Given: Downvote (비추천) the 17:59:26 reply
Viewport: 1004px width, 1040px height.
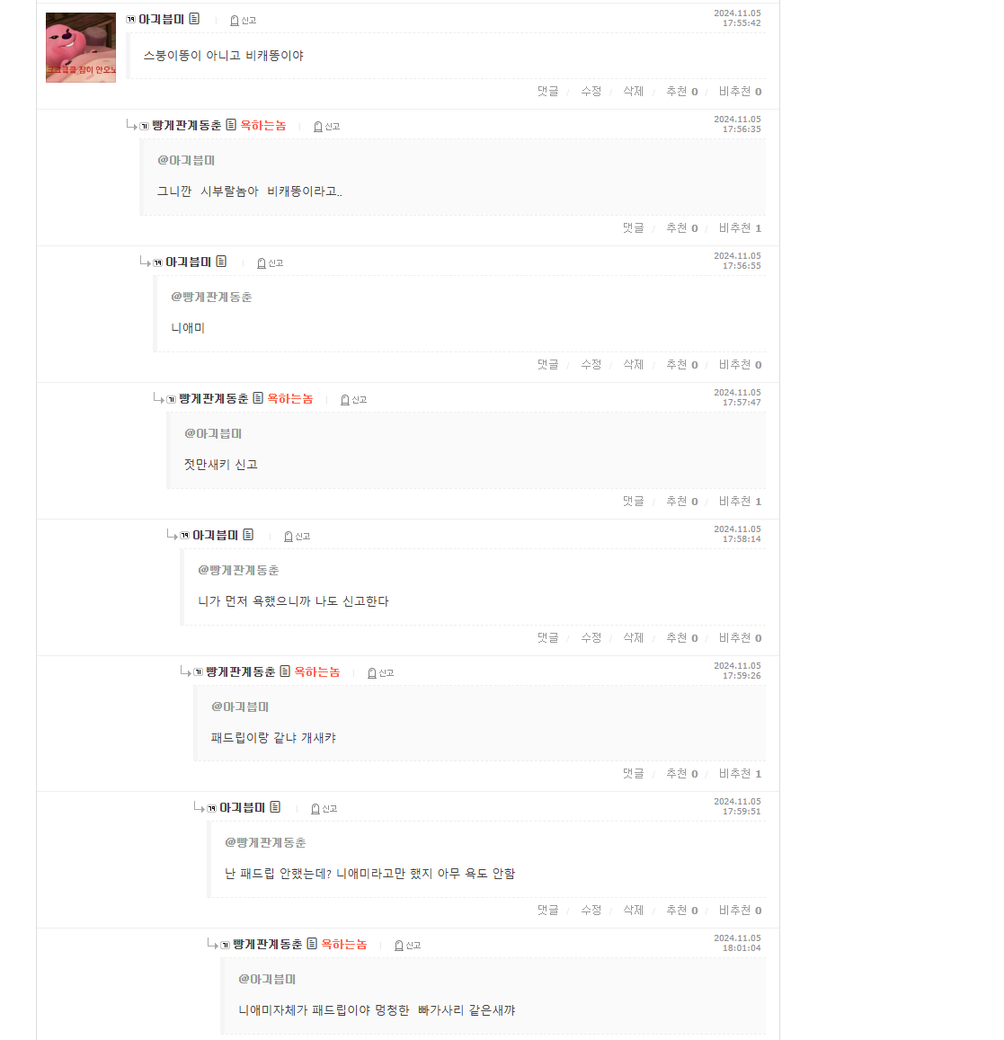Looking at the screenshot, I should (x=739, y=774).
